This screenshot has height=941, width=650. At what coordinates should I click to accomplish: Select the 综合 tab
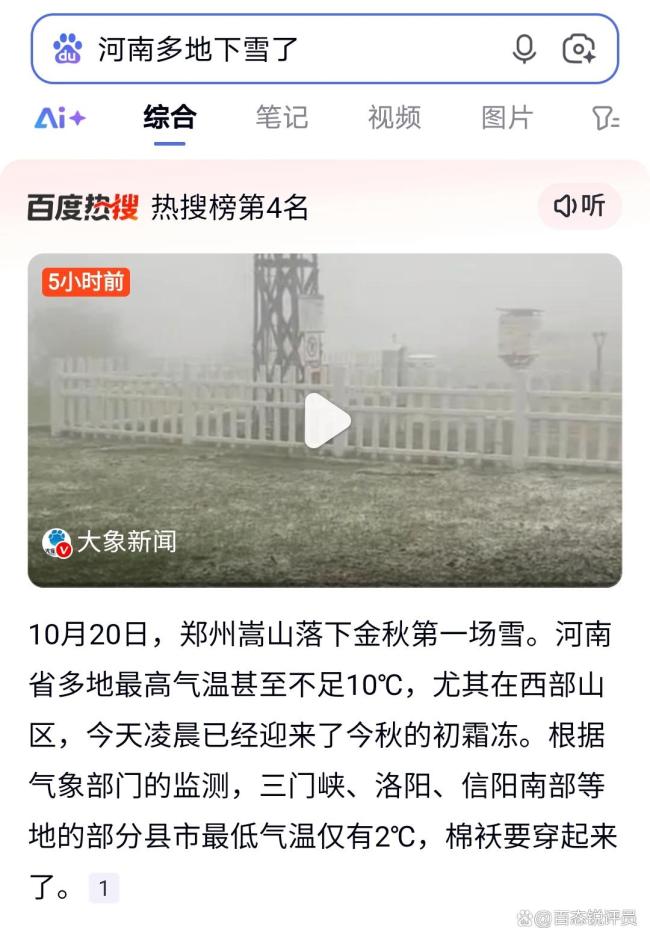[x=169, y=118]
